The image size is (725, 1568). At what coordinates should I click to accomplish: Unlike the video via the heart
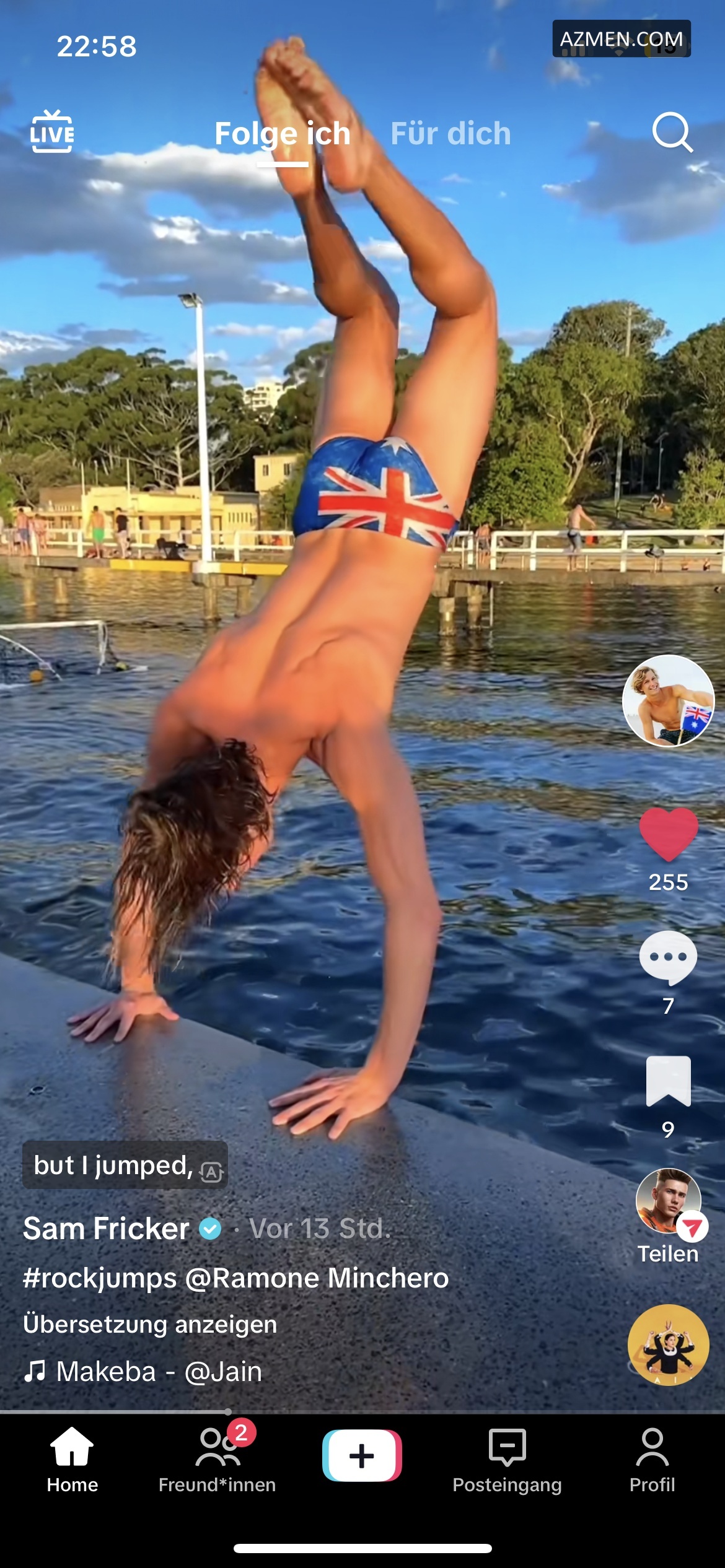pyautogui.click(x=668, y=835)
